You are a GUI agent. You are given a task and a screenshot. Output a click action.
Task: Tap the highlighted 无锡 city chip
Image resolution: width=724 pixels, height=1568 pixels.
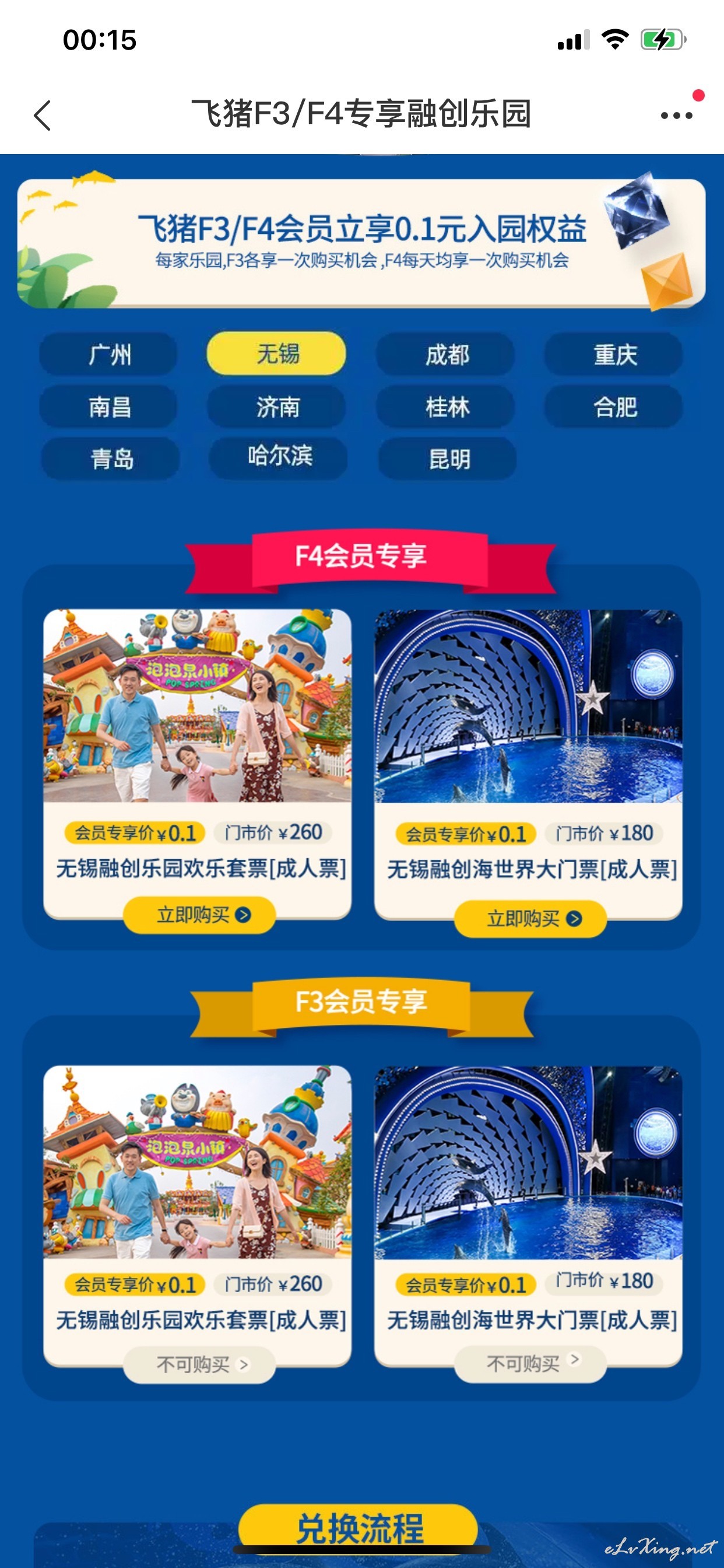pyautogui.click(x=277, y=353)
